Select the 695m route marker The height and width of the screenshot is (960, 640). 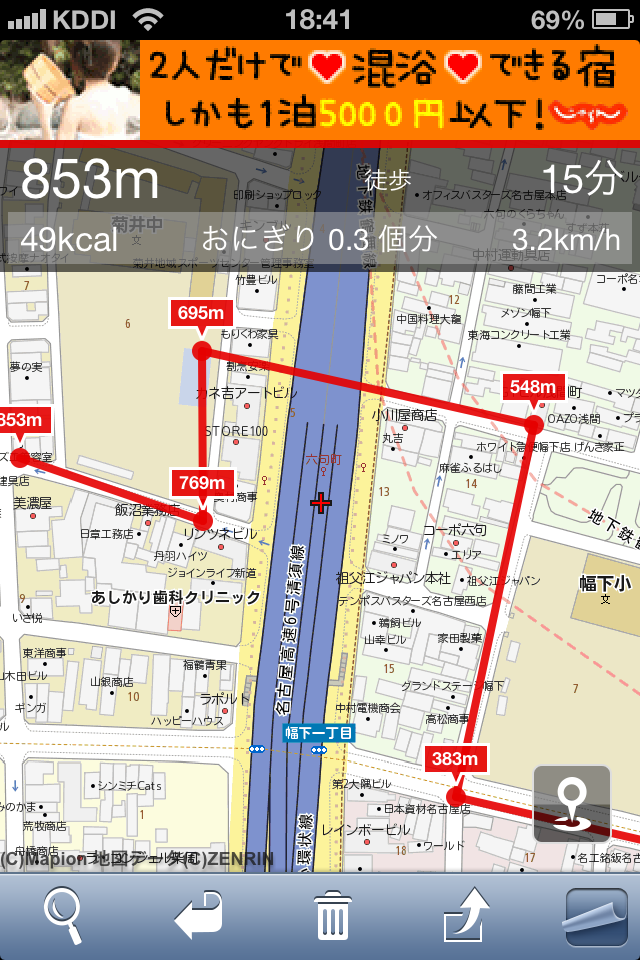[x=201, y=314]
